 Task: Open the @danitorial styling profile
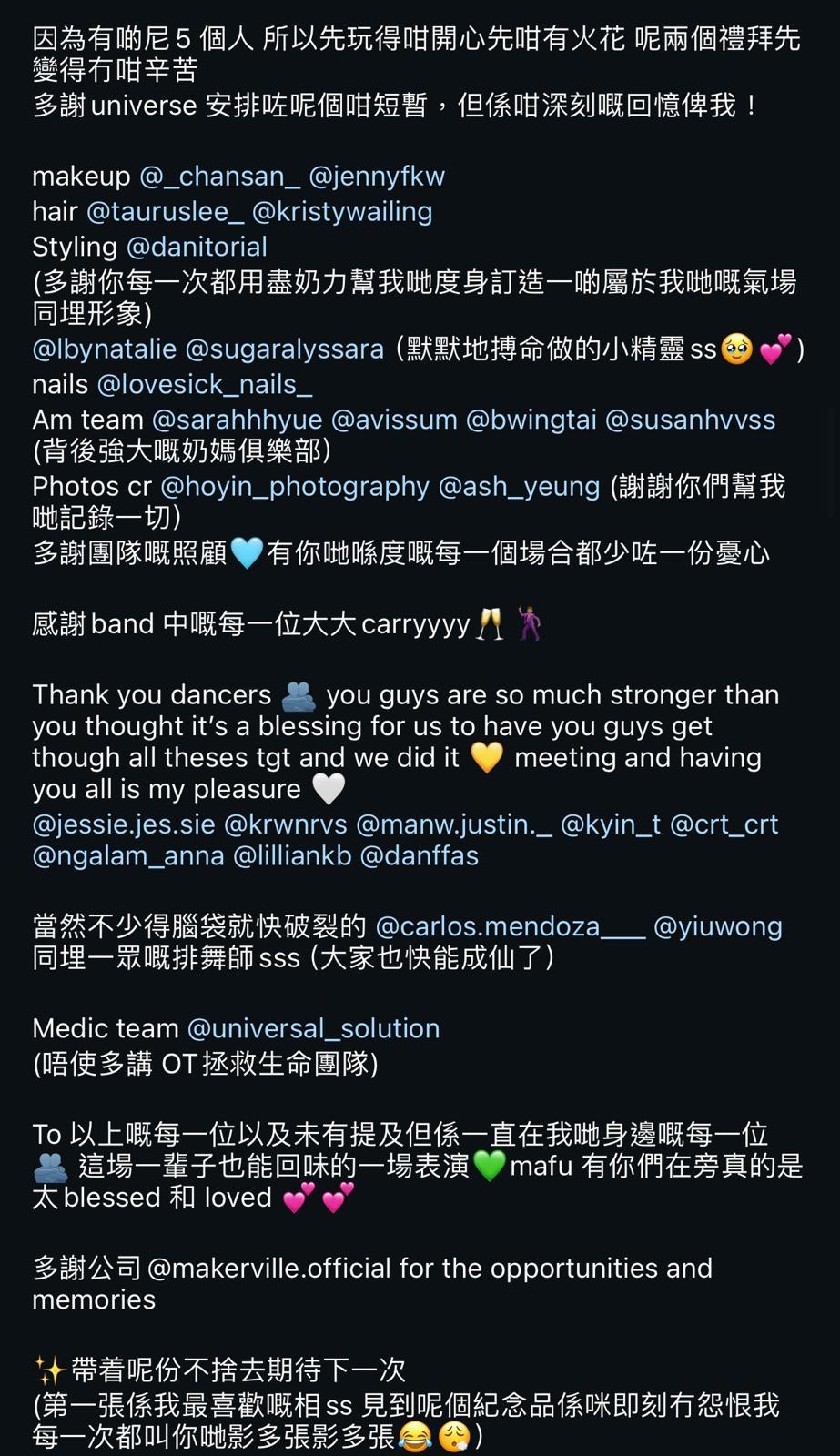[x=197, y=248]
